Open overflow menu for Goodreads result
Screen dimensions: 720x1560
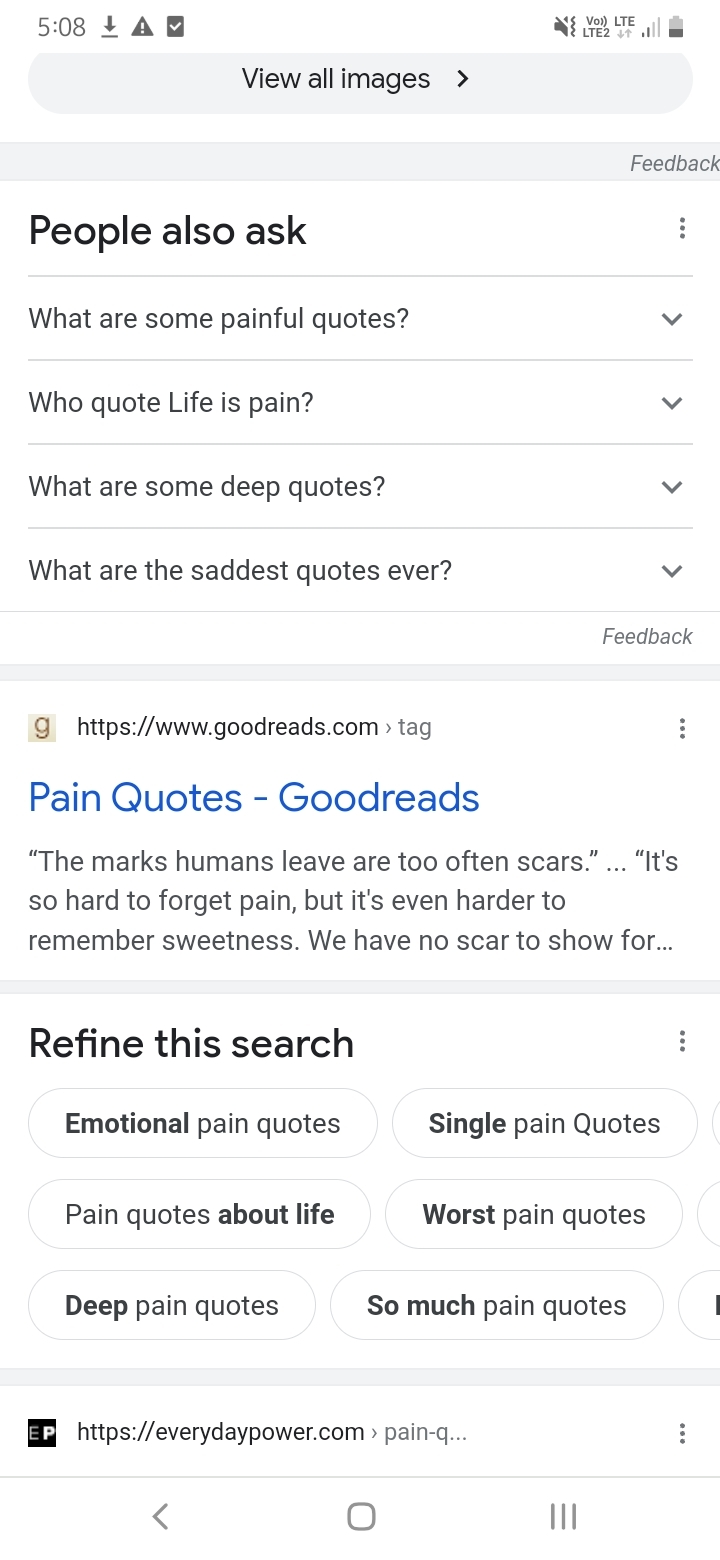coord(682,728)
